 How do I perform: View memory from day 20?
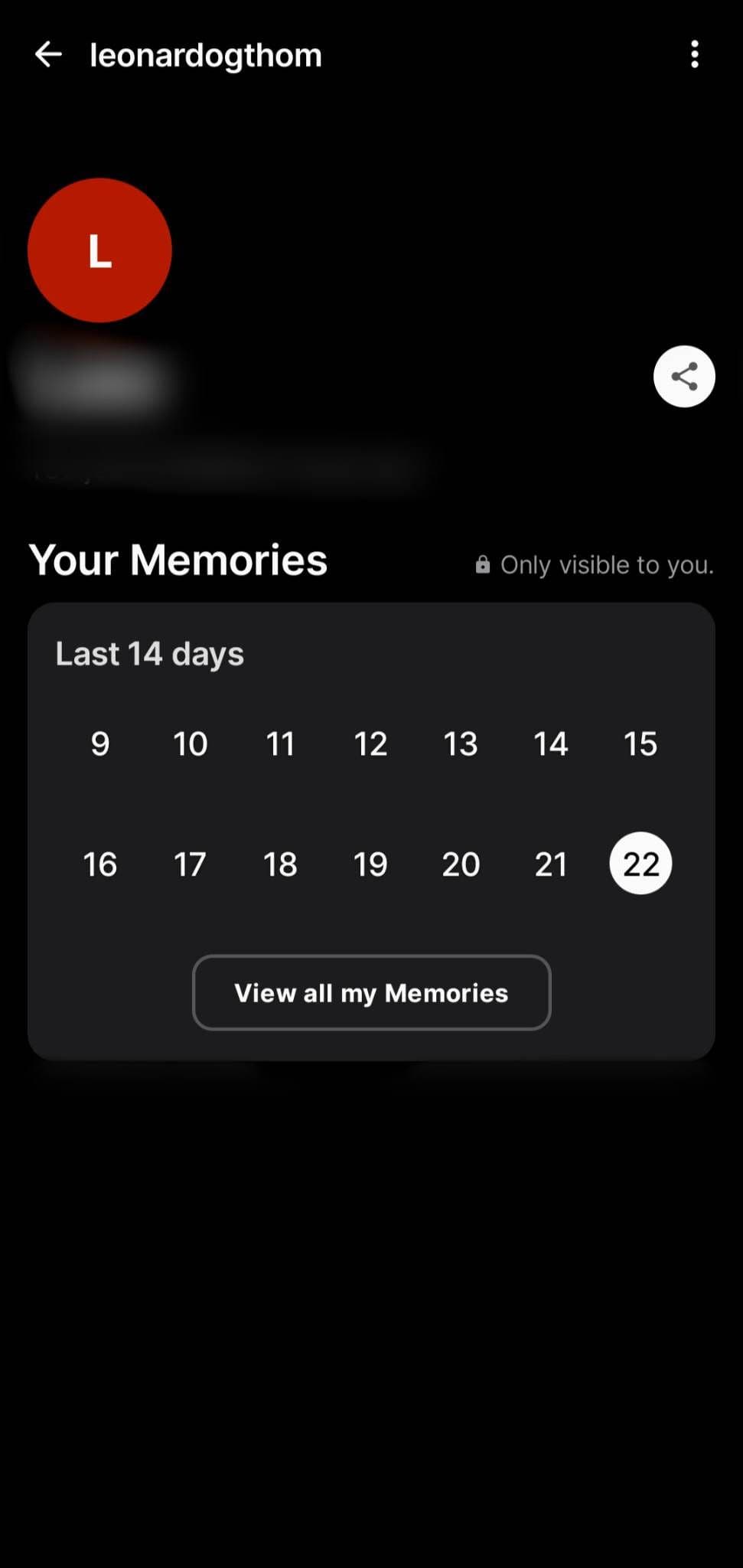point(461,864)
